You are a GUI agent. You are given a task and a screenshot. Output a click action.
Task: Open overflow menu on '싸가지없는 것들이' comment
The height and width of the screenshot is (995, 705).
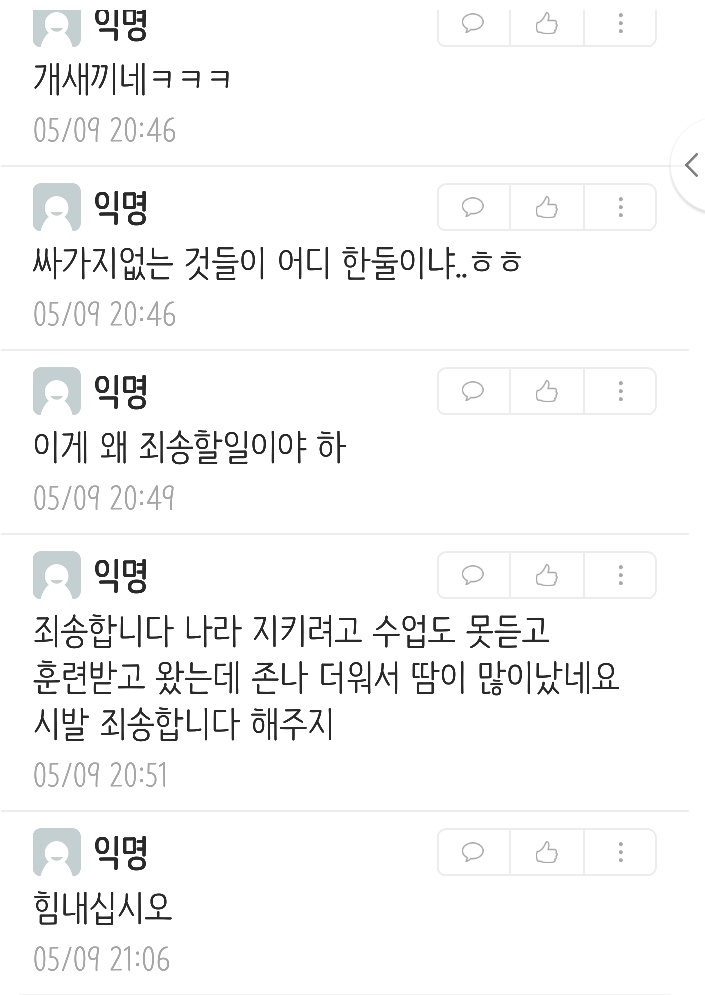tap(621, 207)
